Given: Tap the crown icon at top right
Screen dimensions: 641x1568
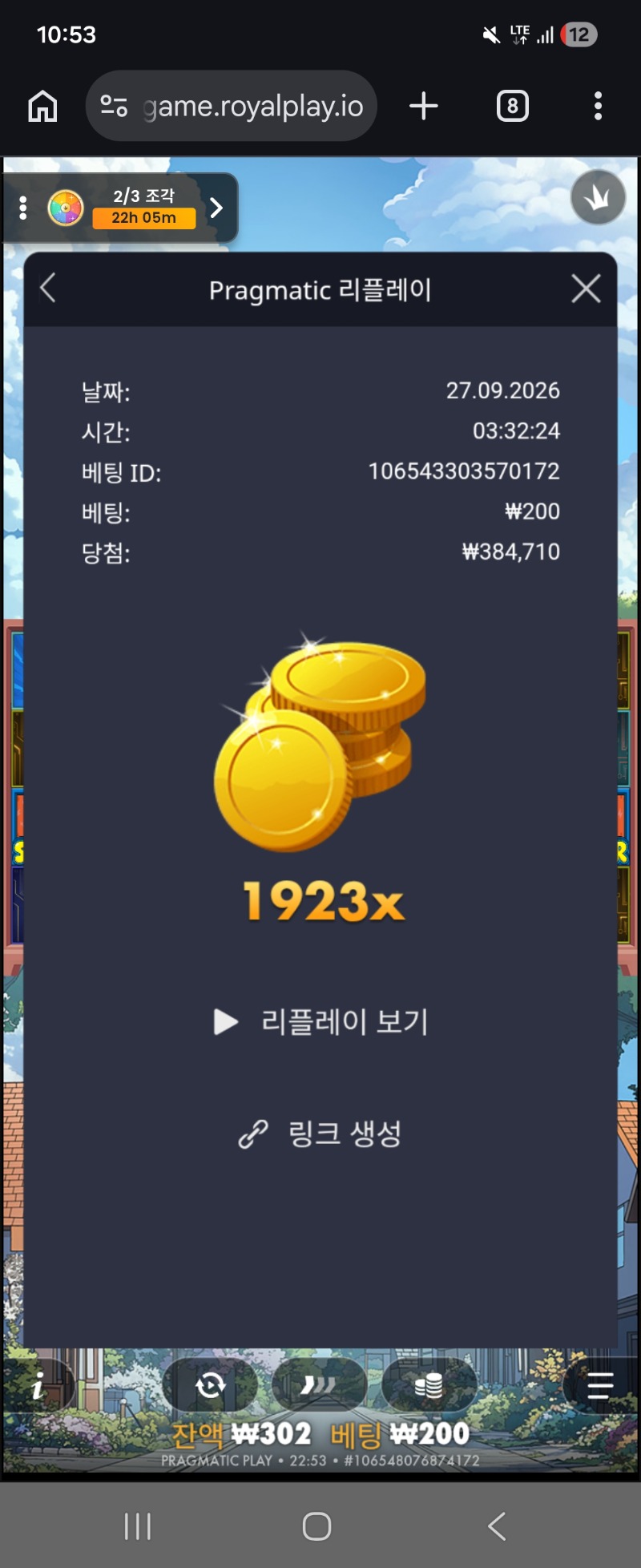Looking at the screenshot, I should coord(598,196).
